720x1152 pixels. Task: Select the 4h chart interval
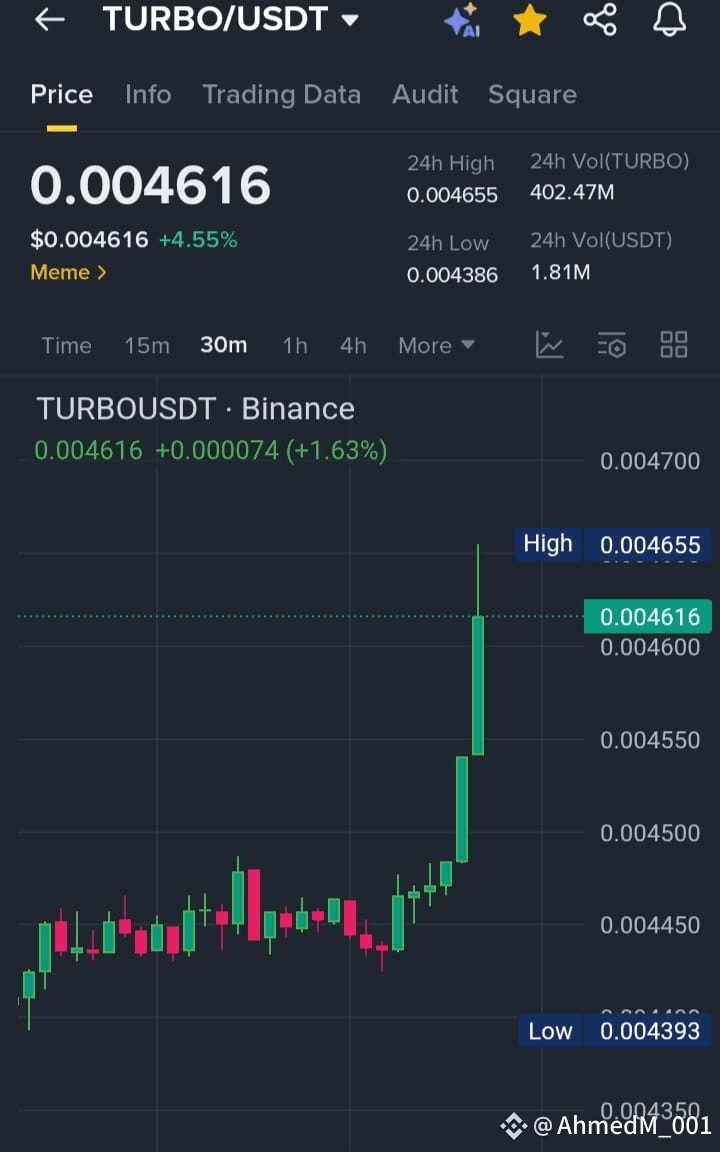pos(353,345)
